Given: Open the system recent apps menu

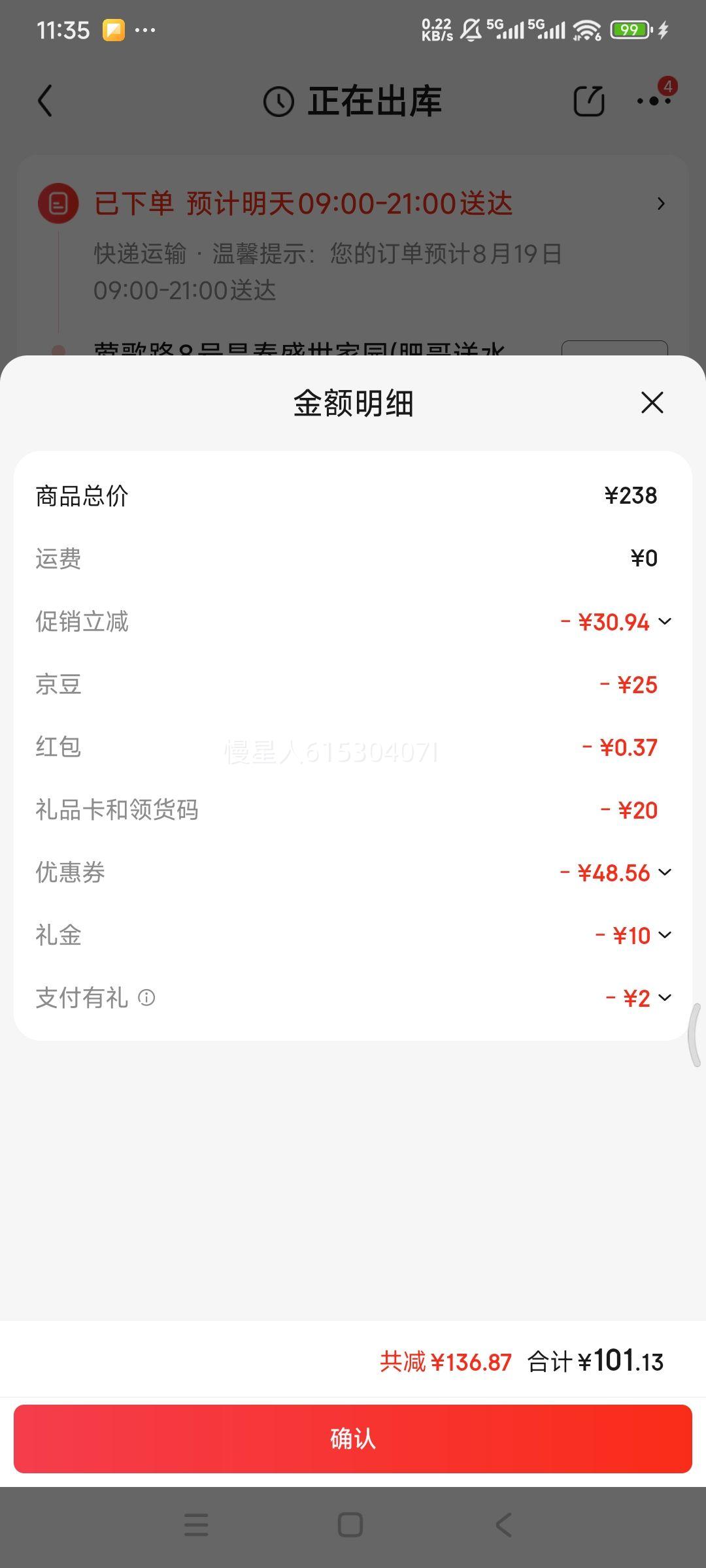Looking at the screenshot, I should 196,1525.
